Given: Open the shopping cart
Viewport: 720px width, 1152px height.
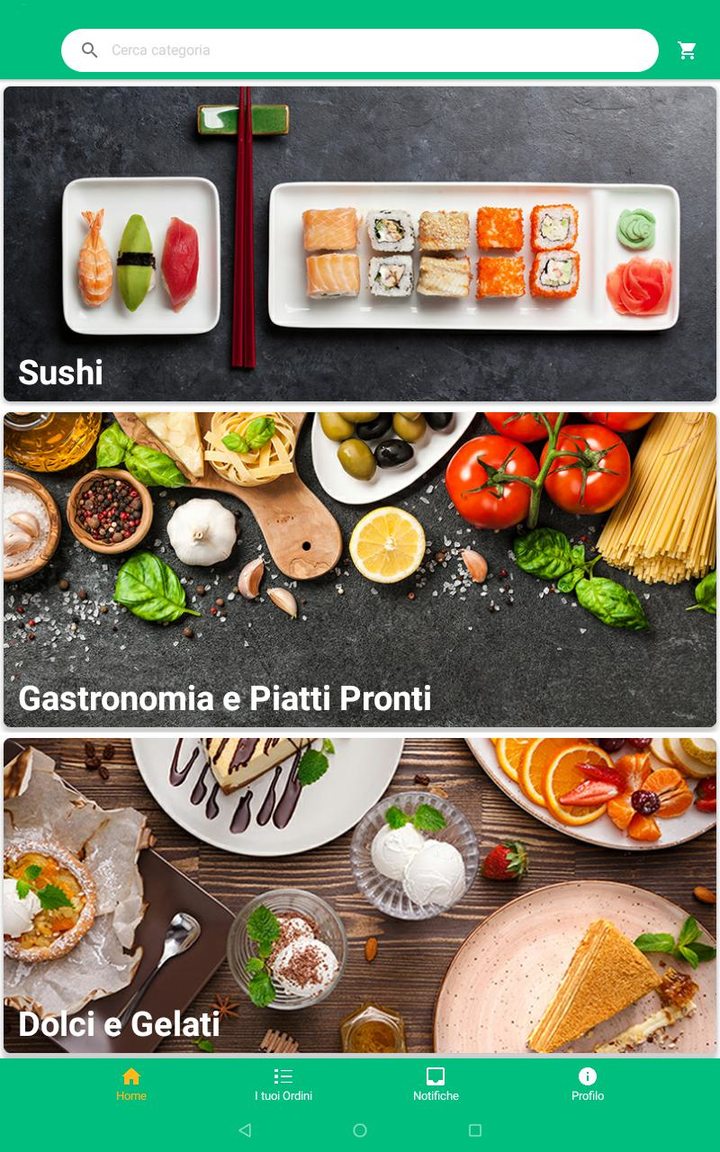Looking at the screenshot, I should [x=687, y=50].
